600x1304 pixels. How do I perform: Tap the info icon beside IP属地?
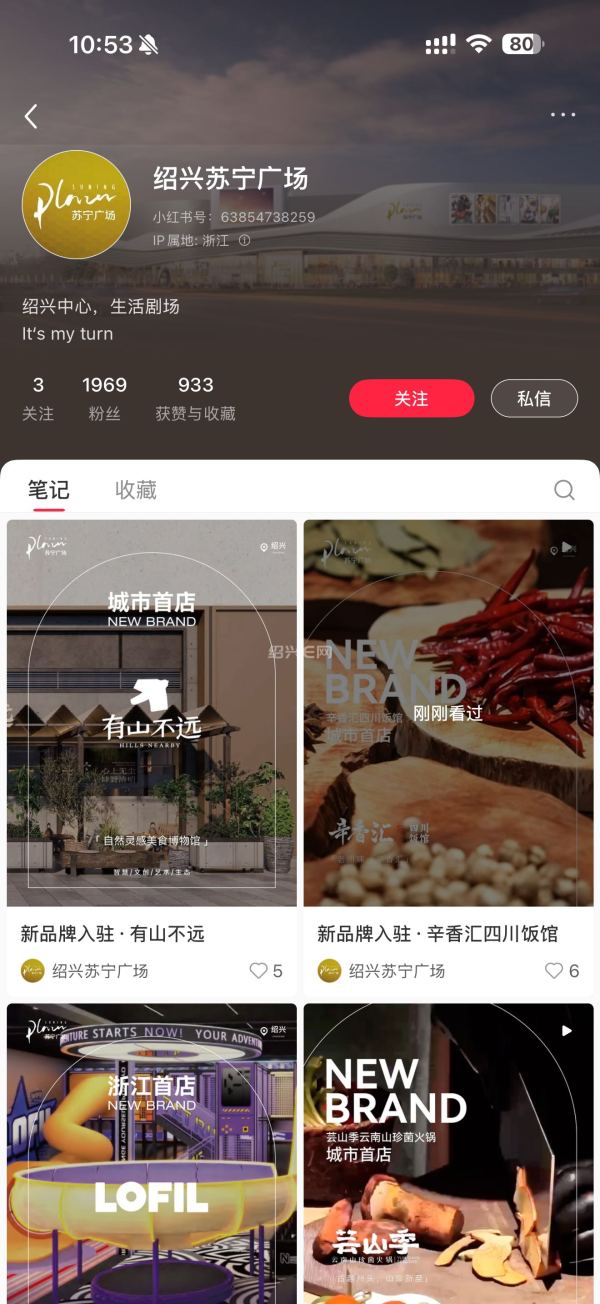[244, 241]
